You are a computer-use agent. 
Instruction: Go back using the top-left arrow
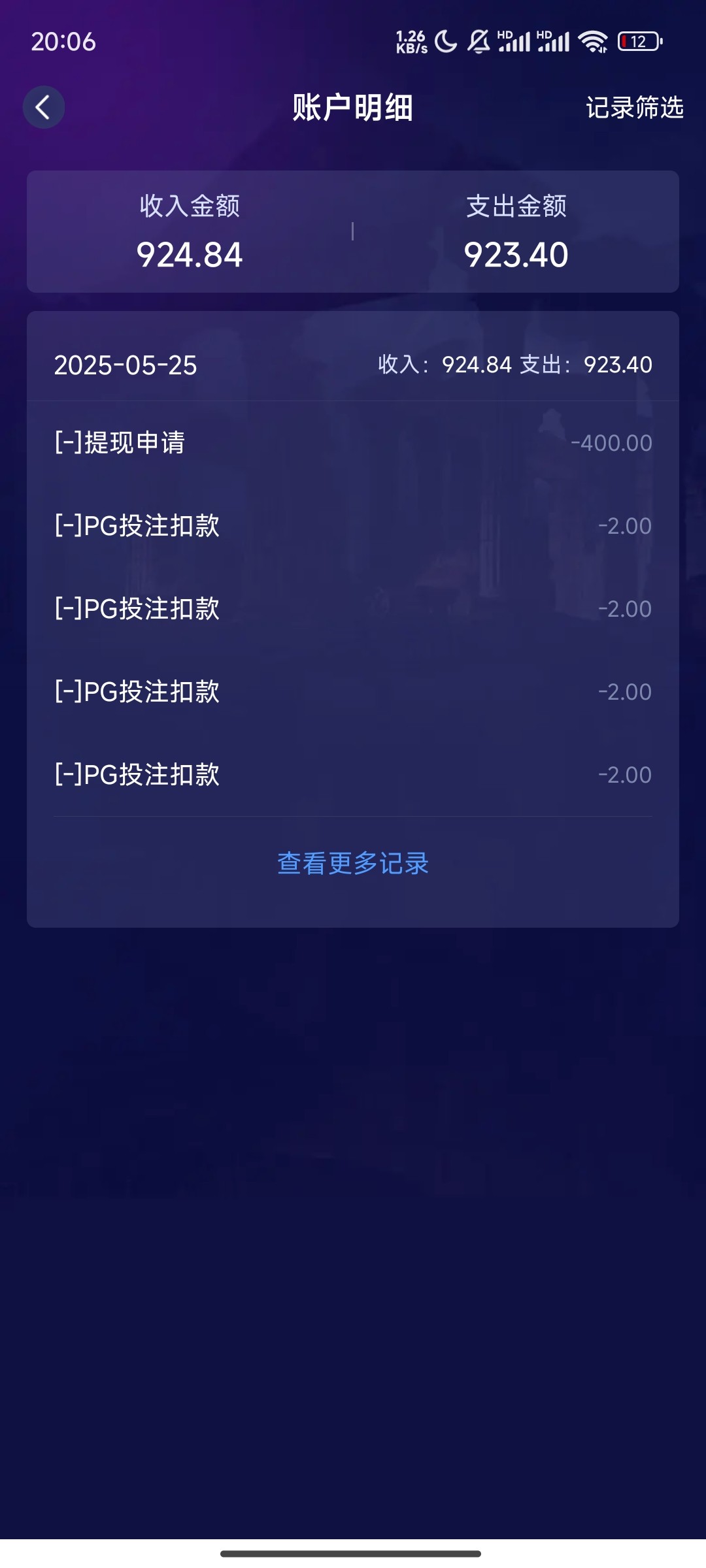(44, 107)
